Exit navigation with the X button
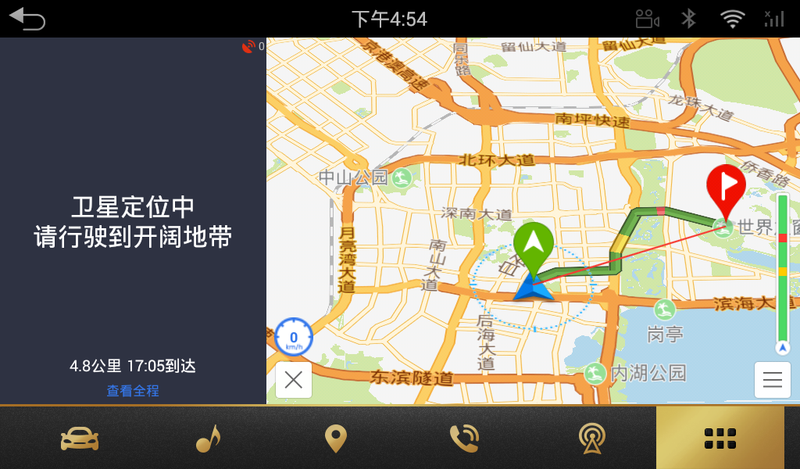The height and width of the screenshot is (469, 800). click(x=293, y=380)
